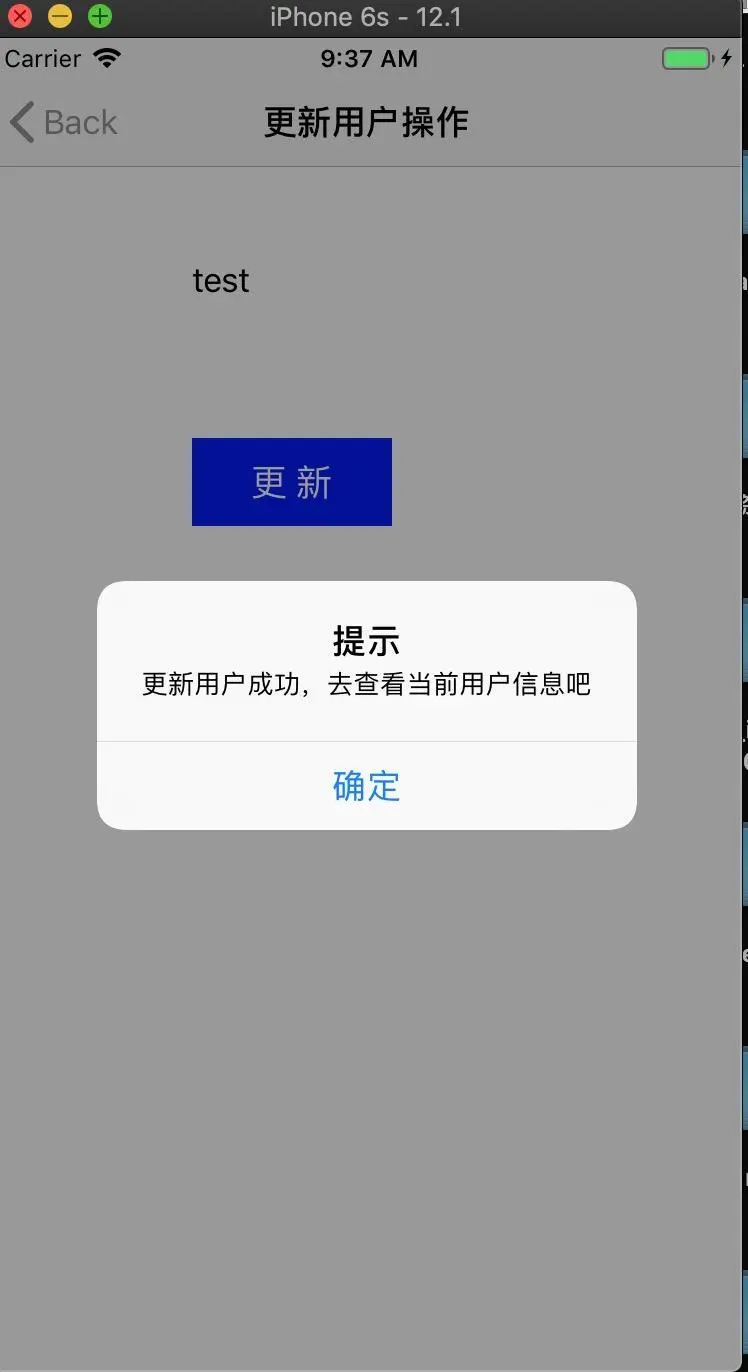Edit the test text field
Image resolution: width=748 pixels, height=1372 pixels.
221,281
